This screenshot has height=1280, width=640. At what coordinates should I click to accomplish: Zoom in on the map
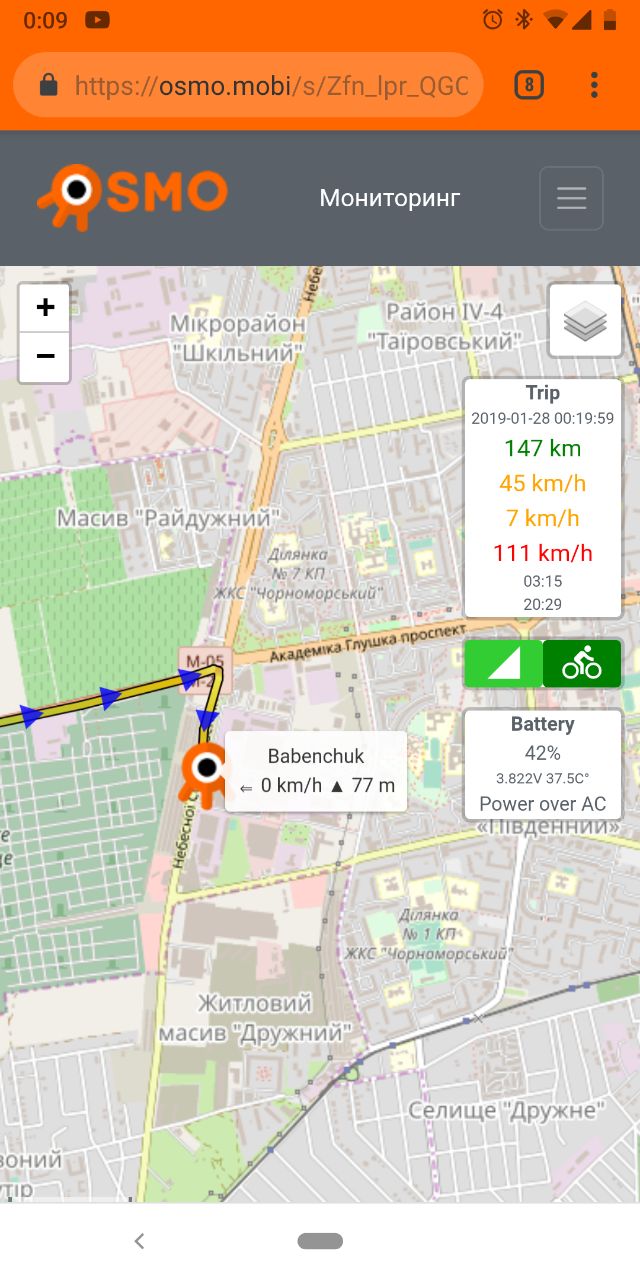click(45, 308)
